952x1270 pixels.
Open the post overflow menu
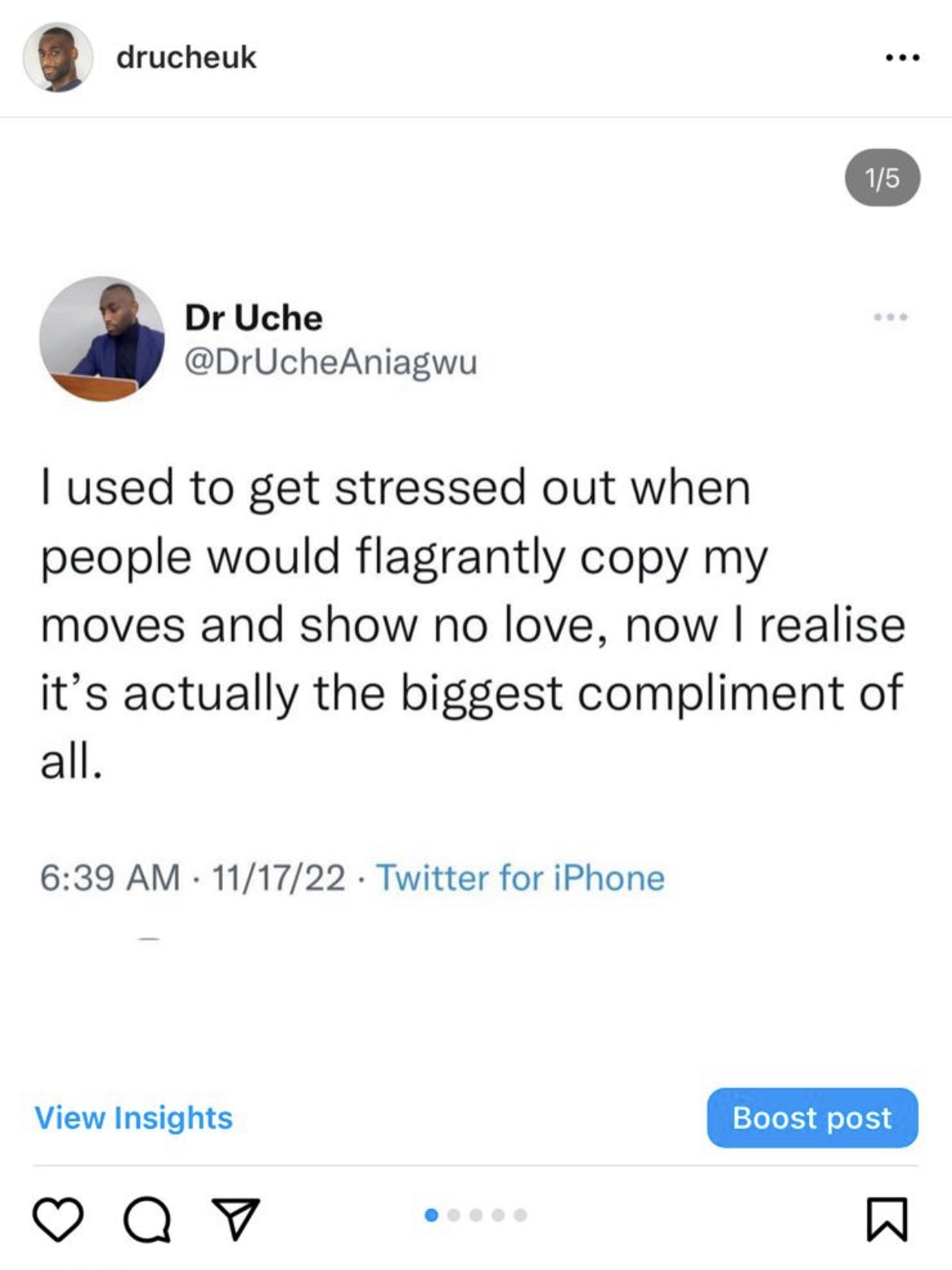coord(902,58)
